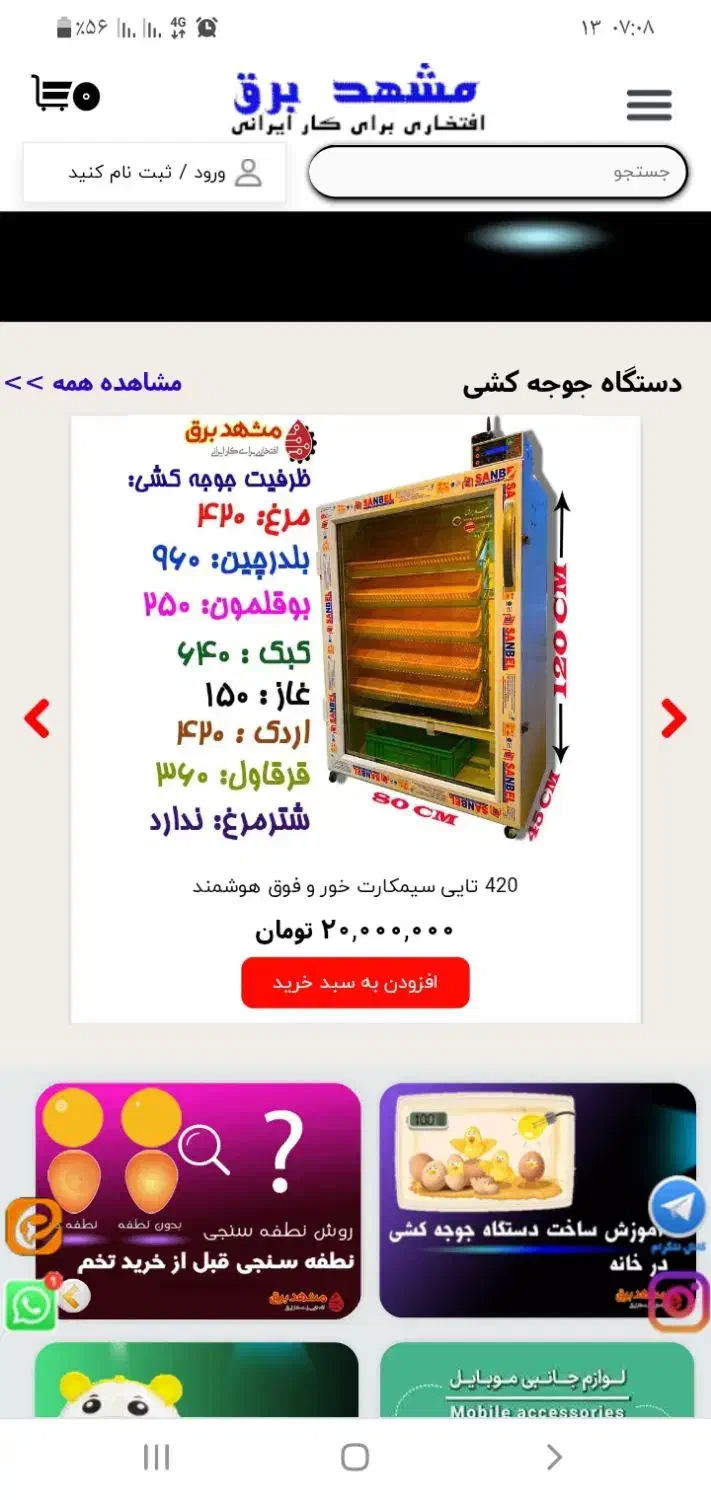Open the Instagram floating icon
711x1500 pixels.
tap(678, 1301)
